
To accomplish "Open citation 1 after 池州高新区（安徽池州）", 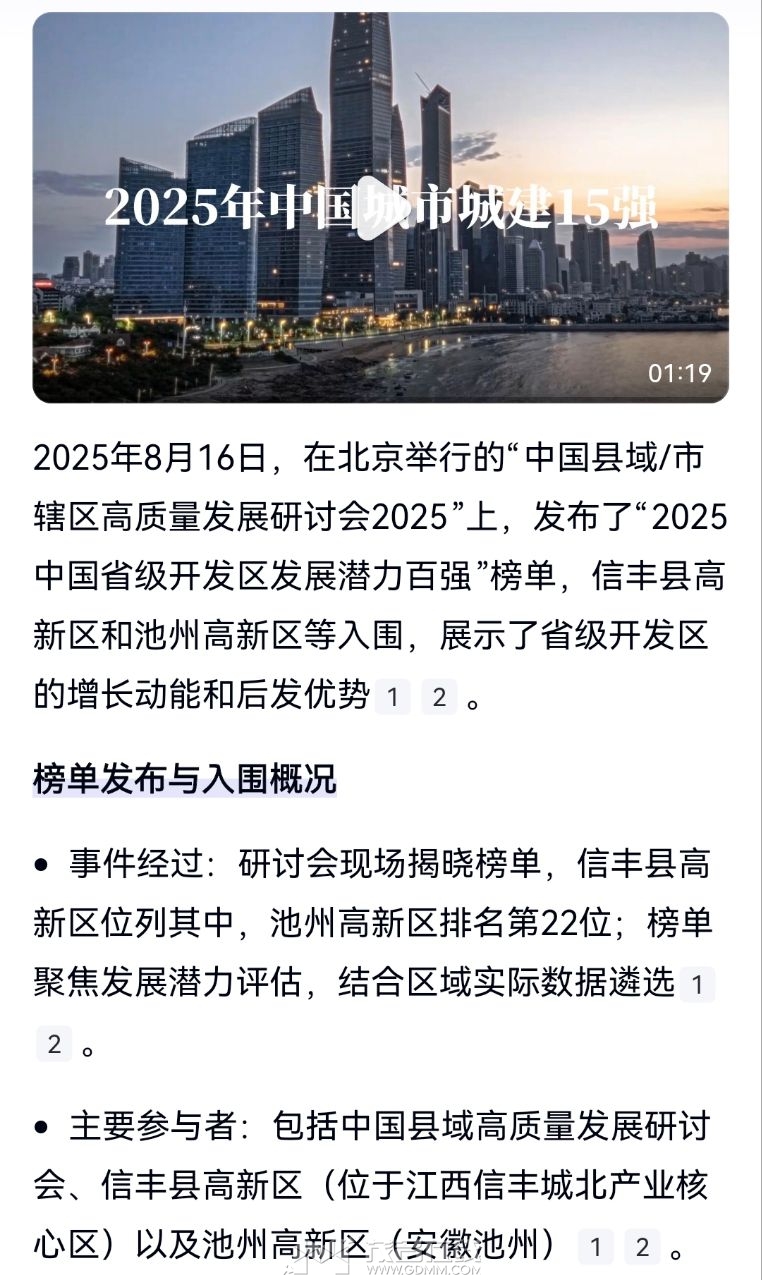I will point(596,1247).
